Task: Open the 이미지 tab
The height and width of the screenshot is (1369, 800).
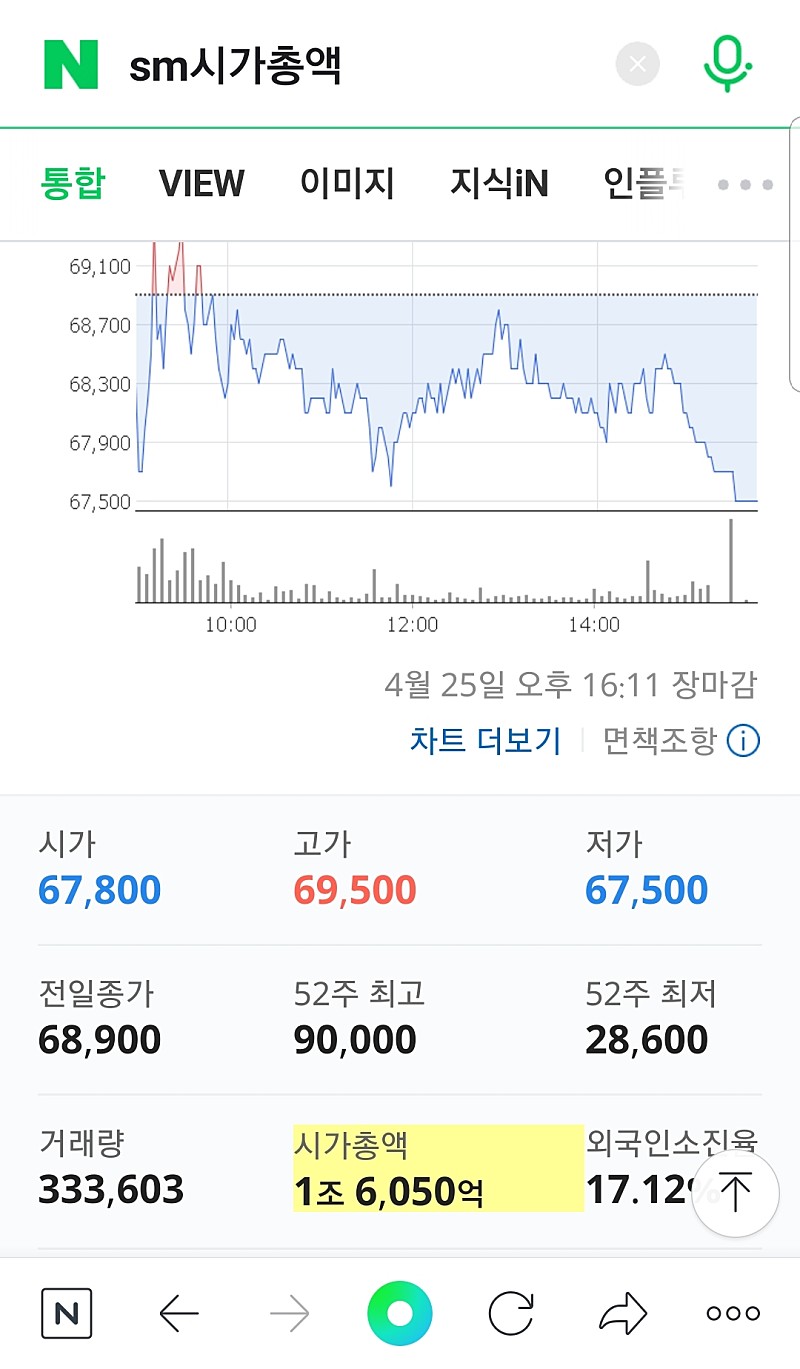Action: (347, 184)
